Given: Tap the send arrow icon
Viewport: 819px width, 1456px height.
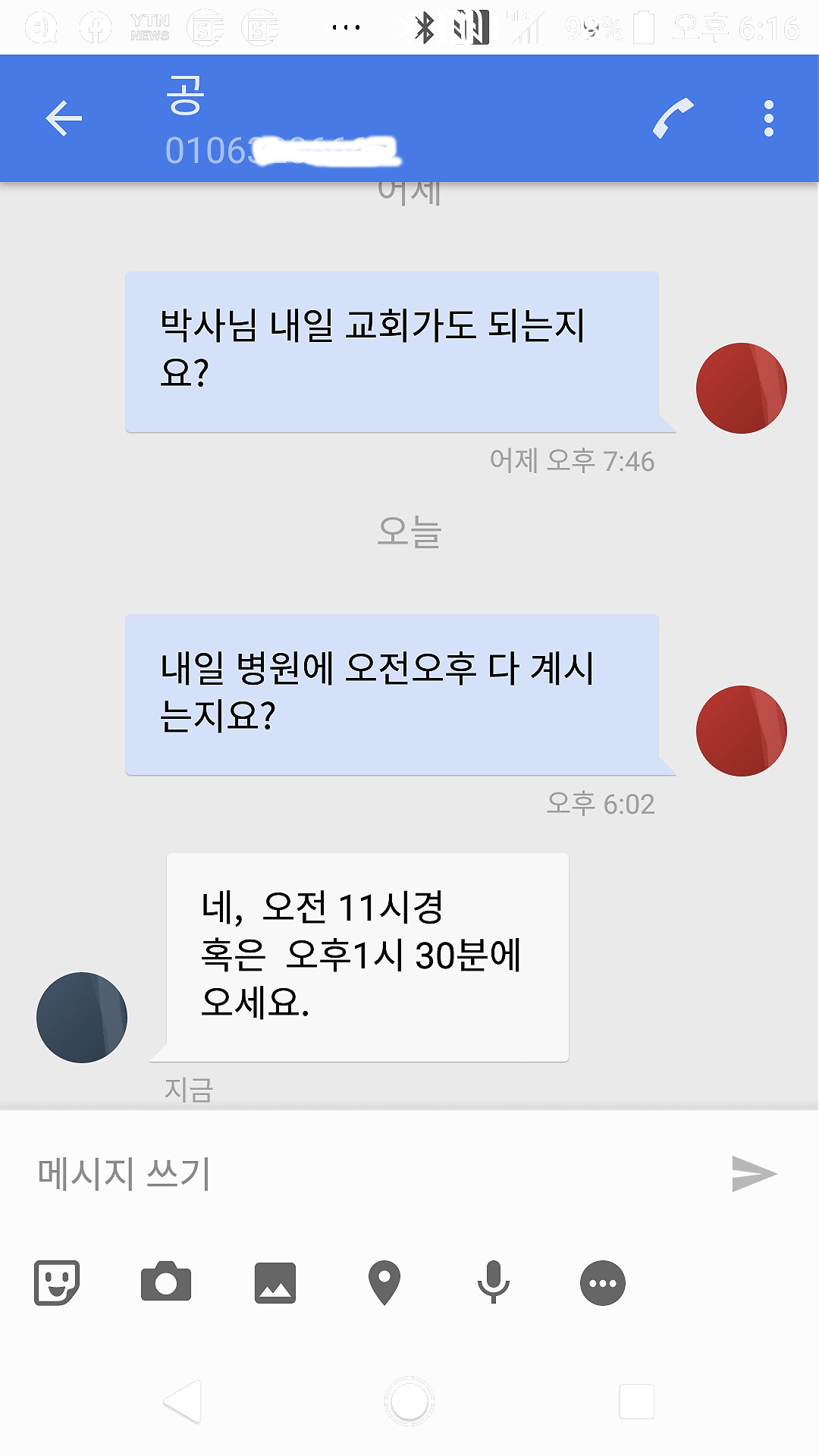Looking at the screenshot, I should [x=753, y=1174].
